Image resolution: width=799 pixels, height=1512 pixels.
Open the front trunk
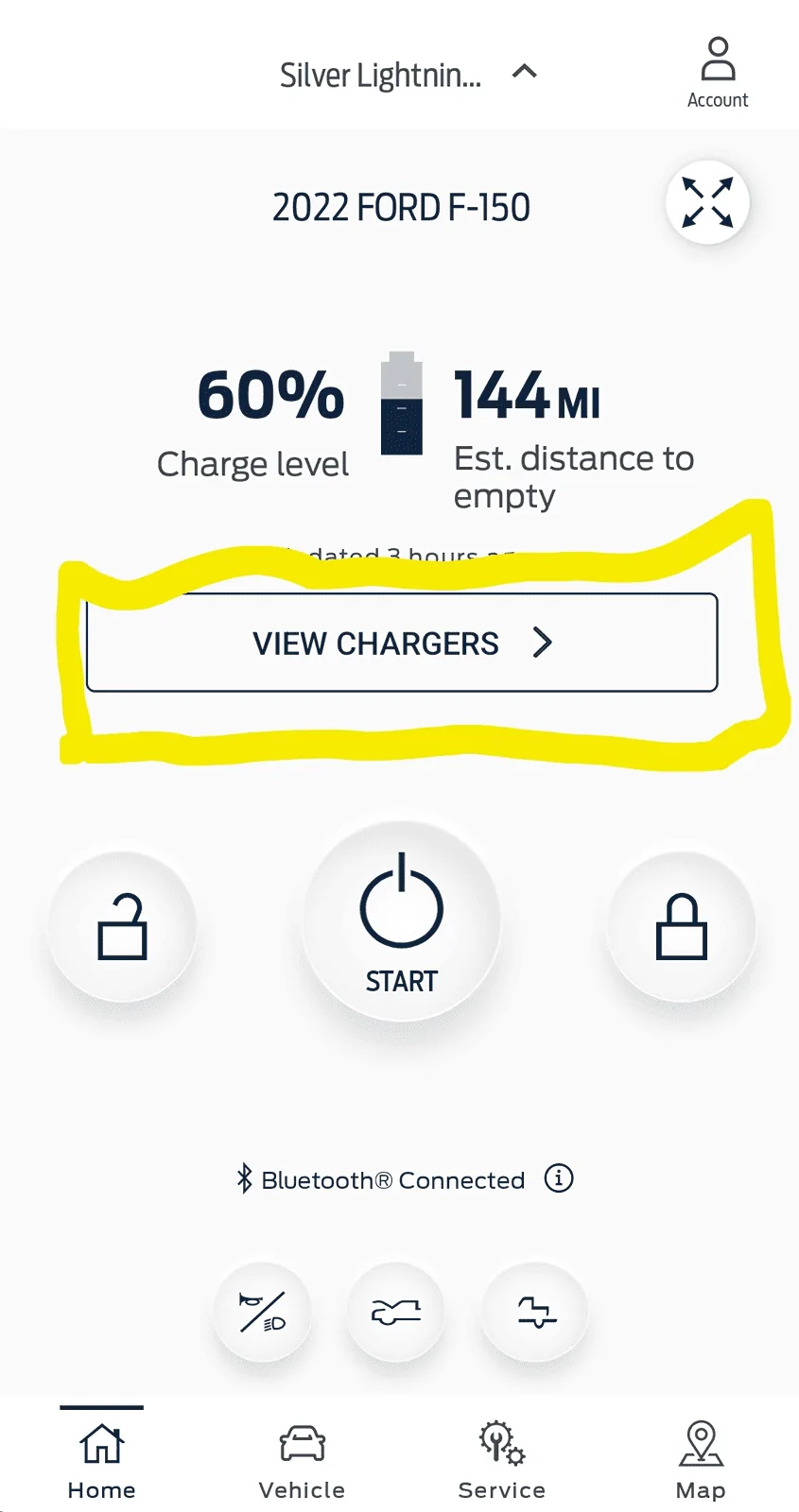pyautogui.click(x=396, y=1312)
